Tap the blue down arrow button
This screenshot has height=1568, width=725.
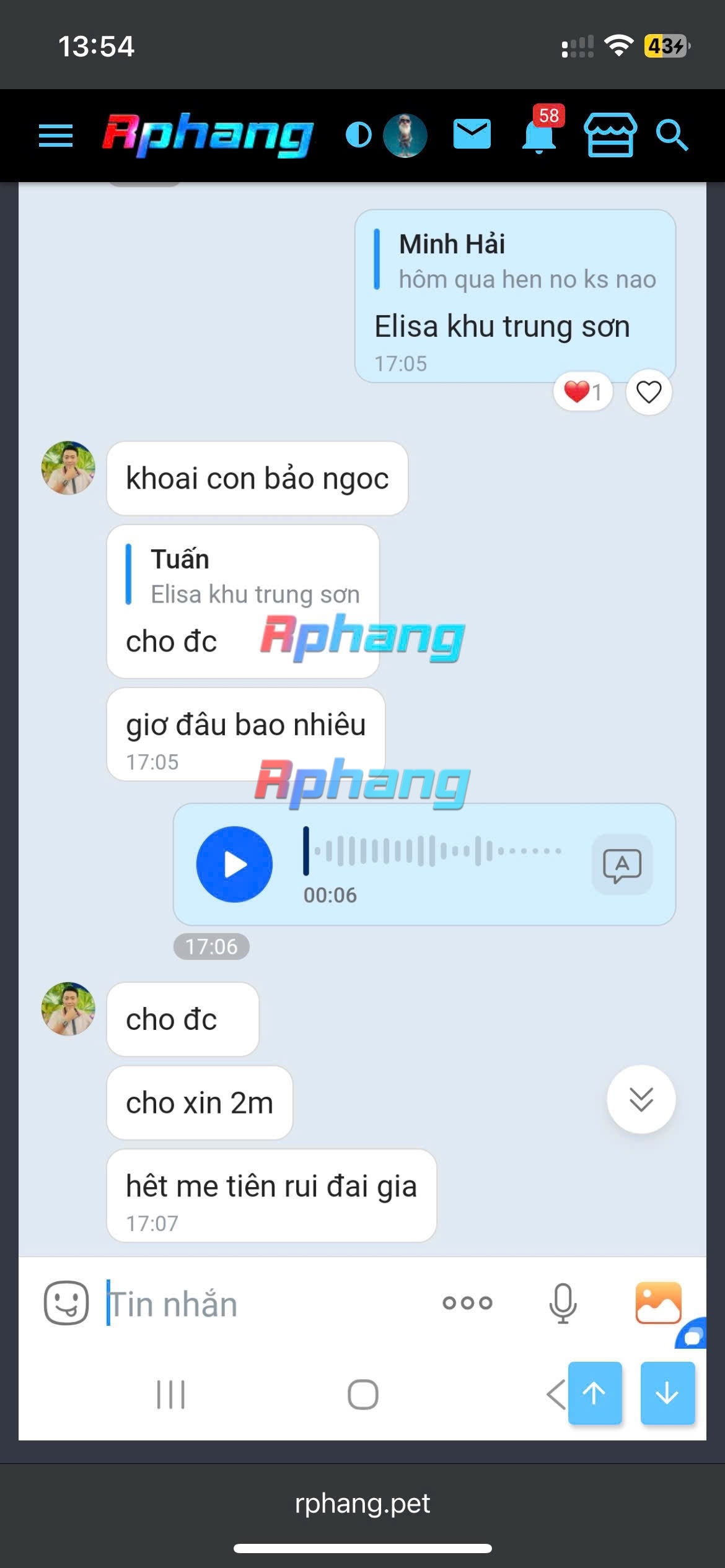point(667,1393)
